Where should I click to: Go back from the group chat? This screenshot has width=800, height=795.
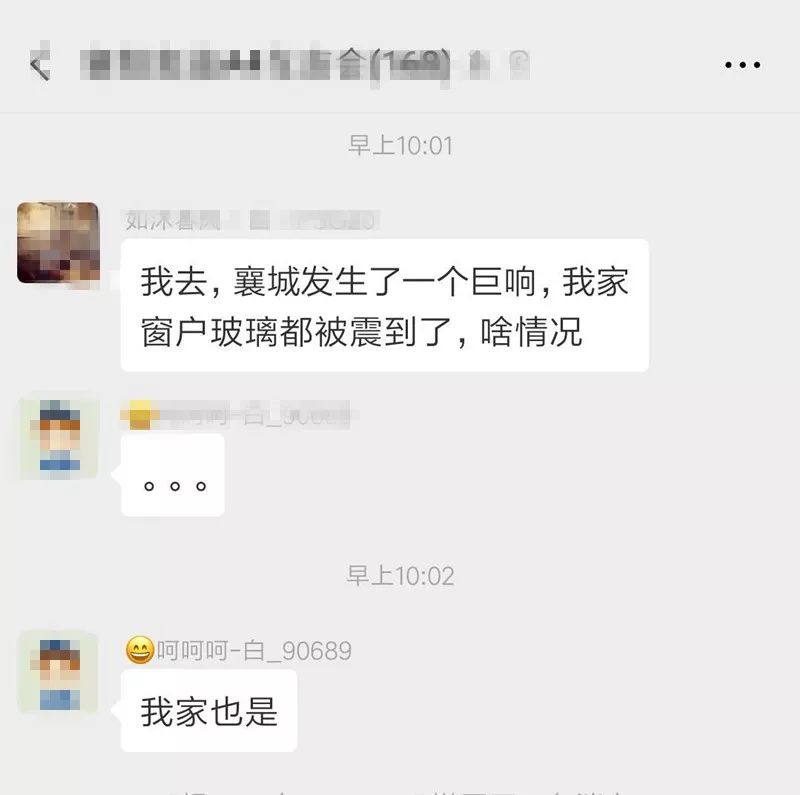pos(40,67)
